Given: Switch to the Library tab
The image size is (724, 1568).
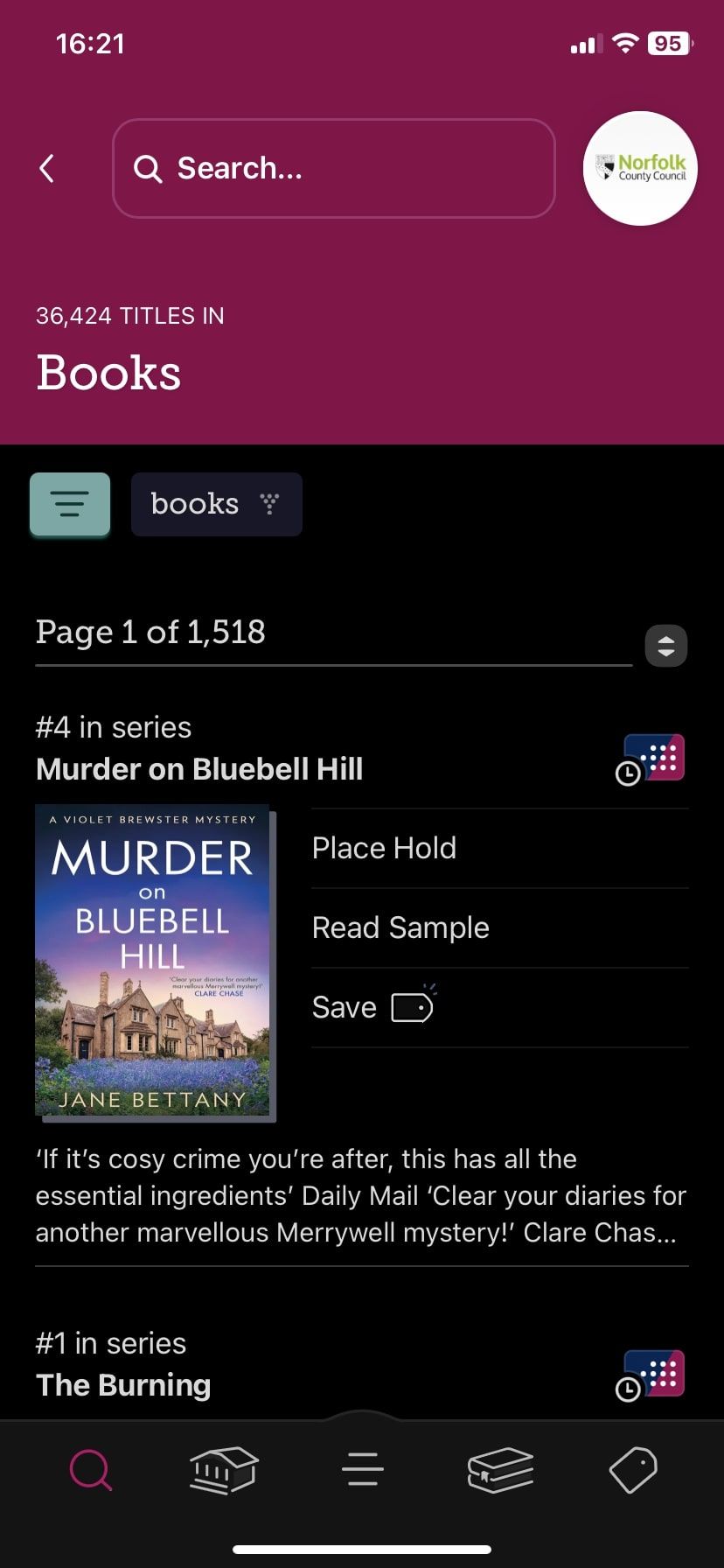Looking at the screenshot, I should 224,1469.
